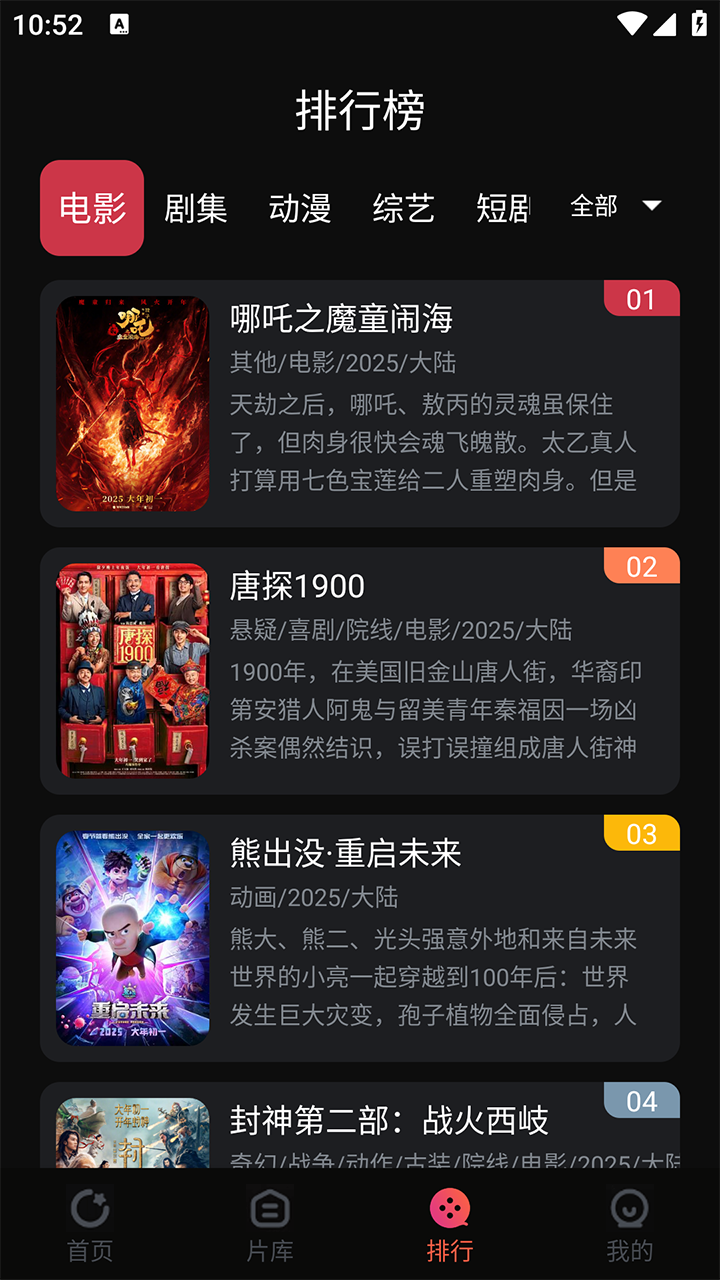Image resolution: width=720 pixels, height=1280 pixels.
Task: Select the highlighted 电影 tab
Action: point(91,208)
